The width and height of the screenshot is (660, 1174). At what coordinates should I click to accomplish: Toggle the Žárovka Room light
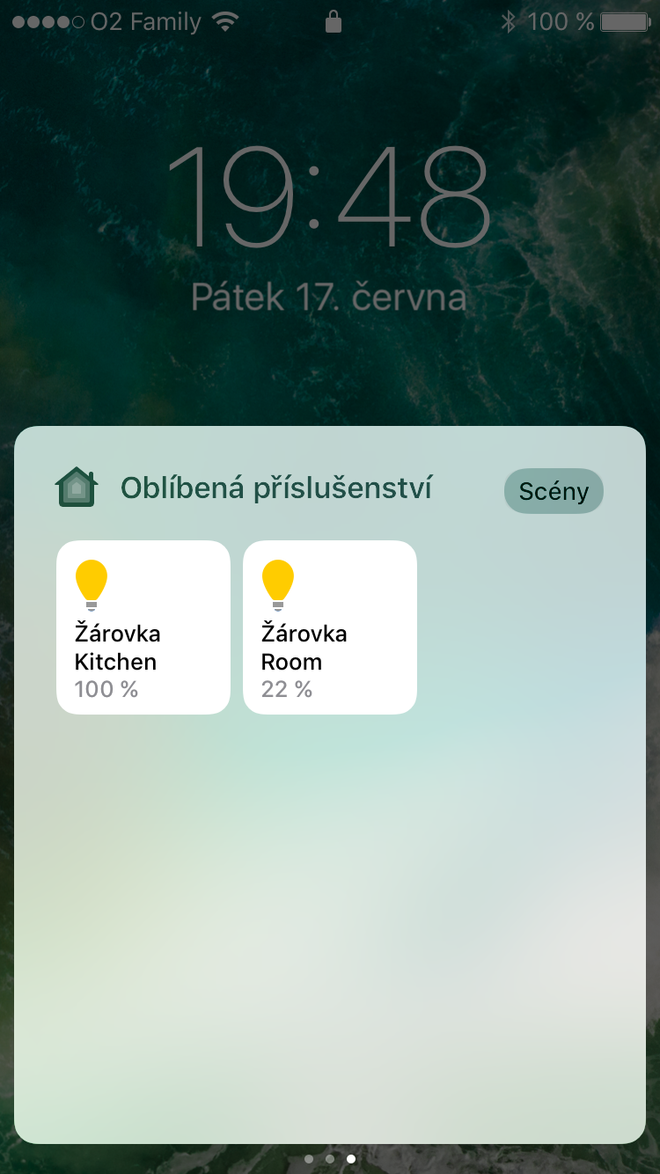329,627
